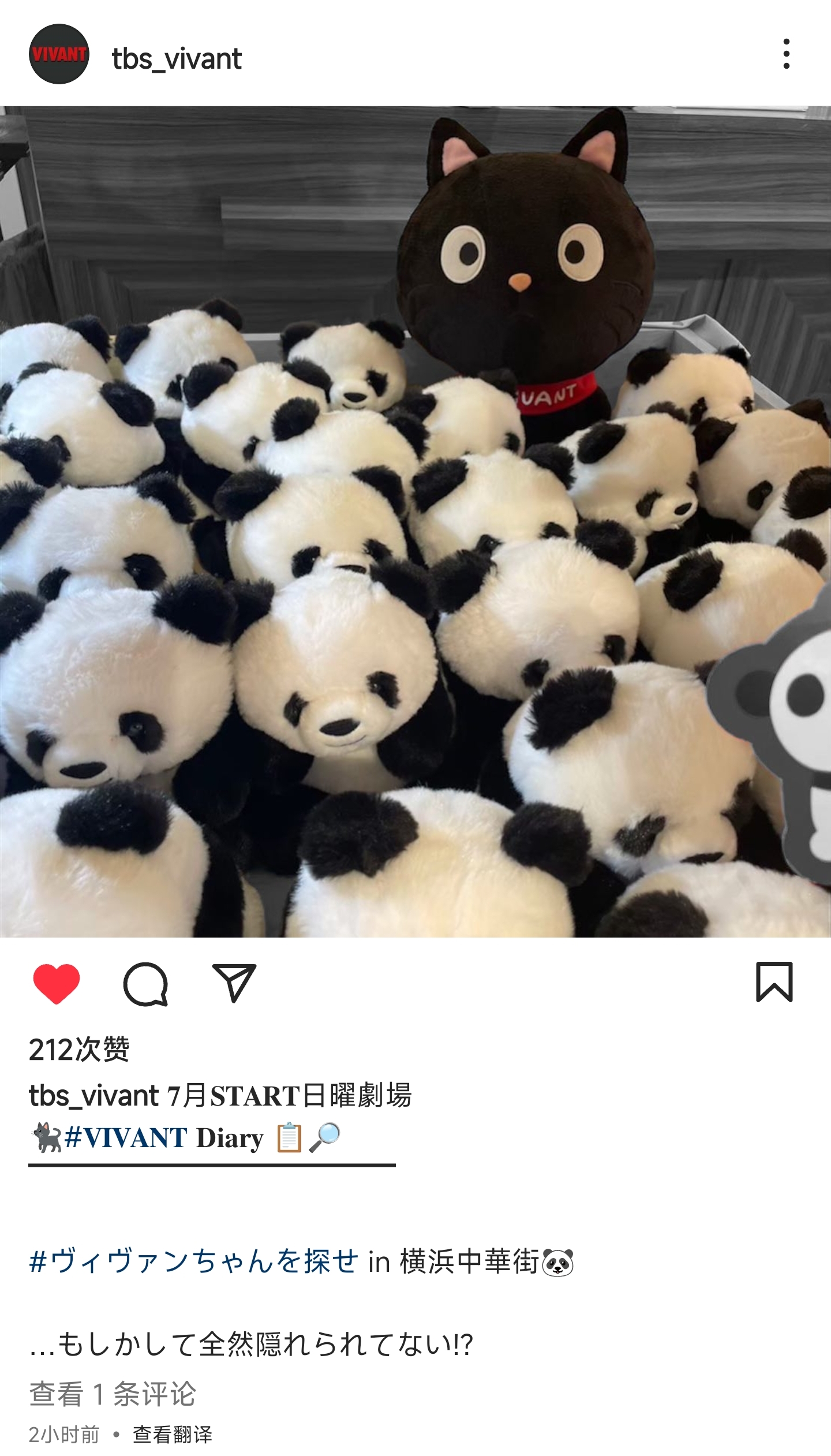Screen dimensions: 831x1456
Task: Tap 查看翻译 to translate the caption
Action: (173, 1434)
